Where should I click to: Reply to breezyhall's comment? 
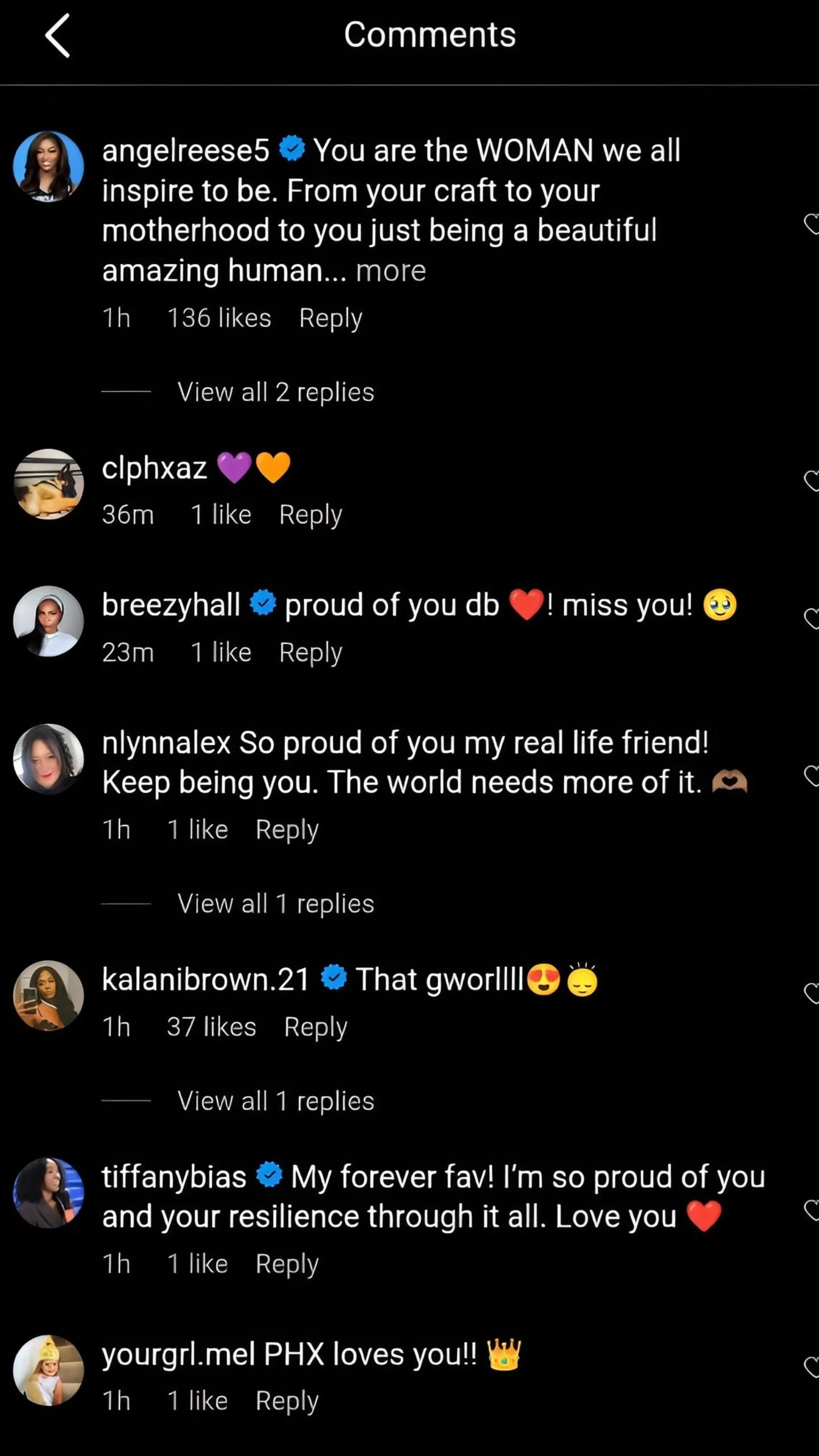[311, 653]
